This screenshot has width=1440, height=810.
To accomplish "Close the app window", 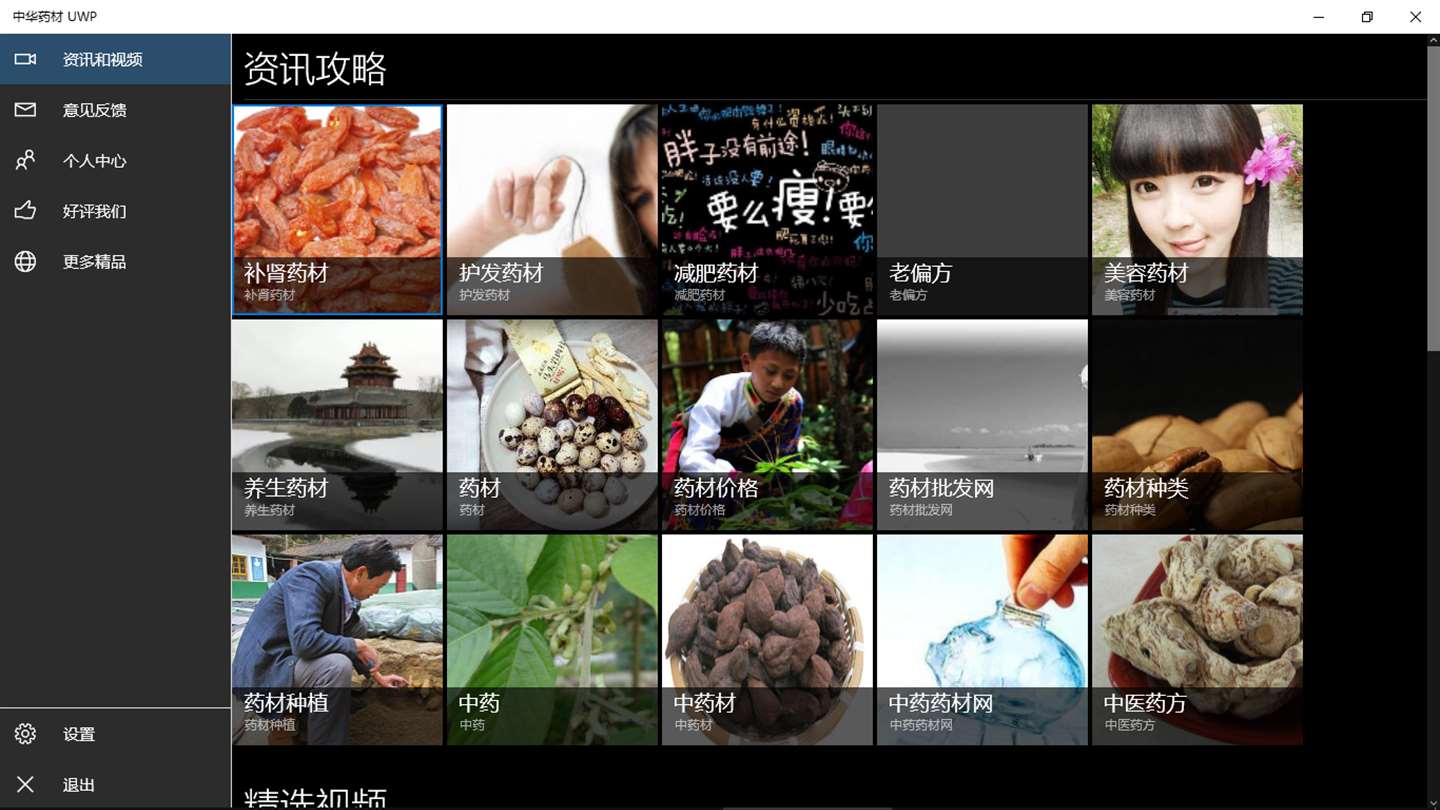I will pyautogui.click(x=1415, y=17).
